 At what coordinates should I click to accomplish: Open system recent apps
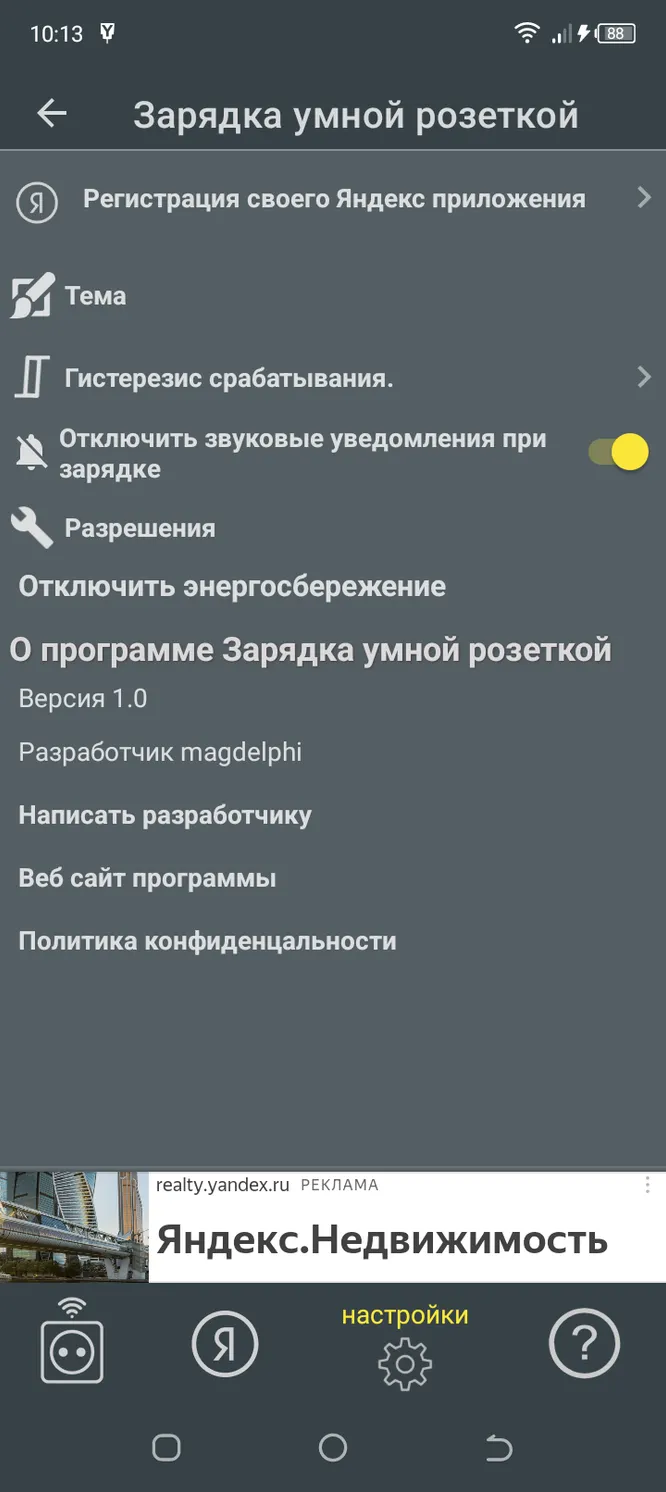click(166, 1447)
